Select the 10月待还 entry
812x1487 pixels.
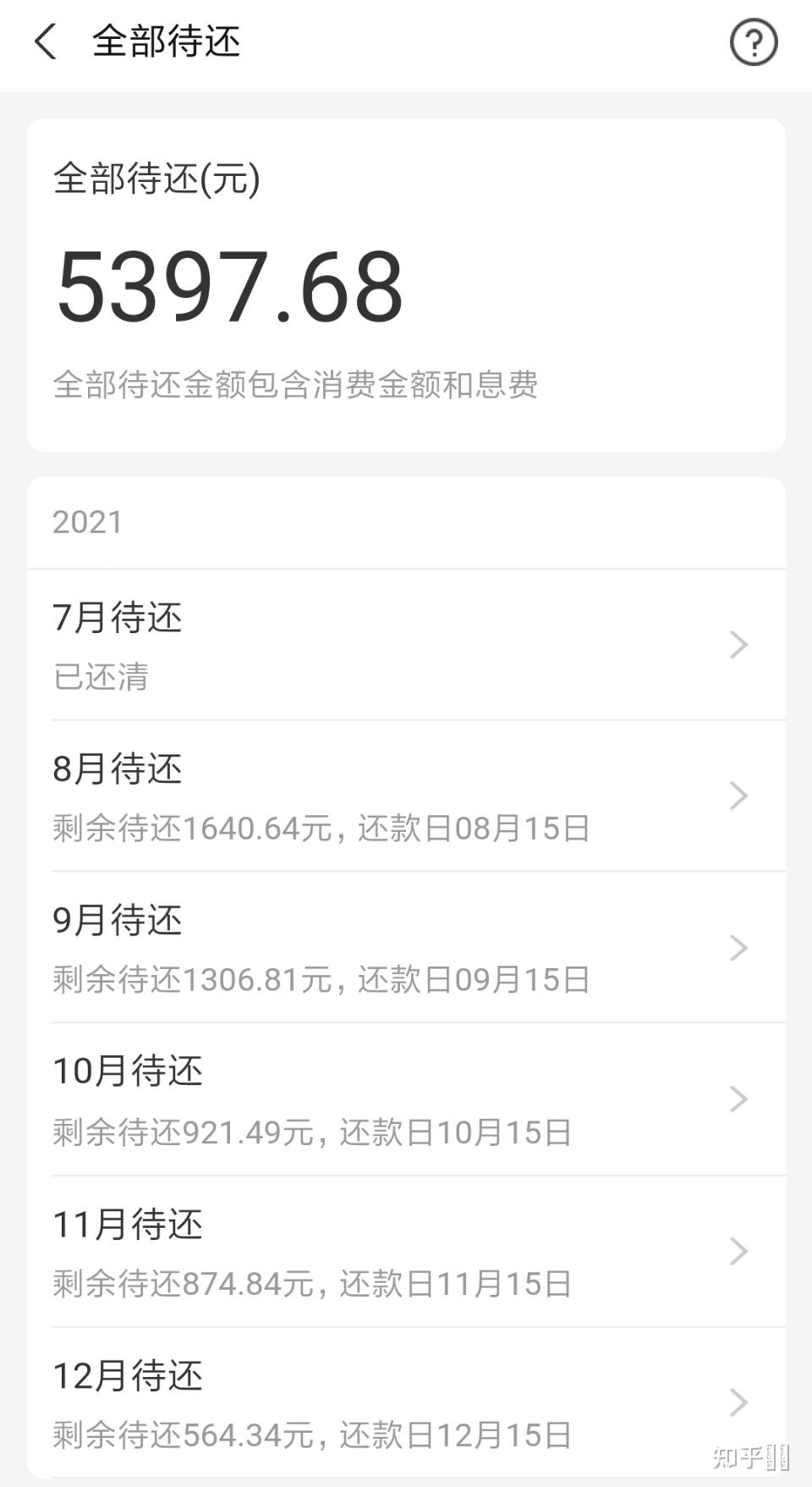tap(406, 1099)
